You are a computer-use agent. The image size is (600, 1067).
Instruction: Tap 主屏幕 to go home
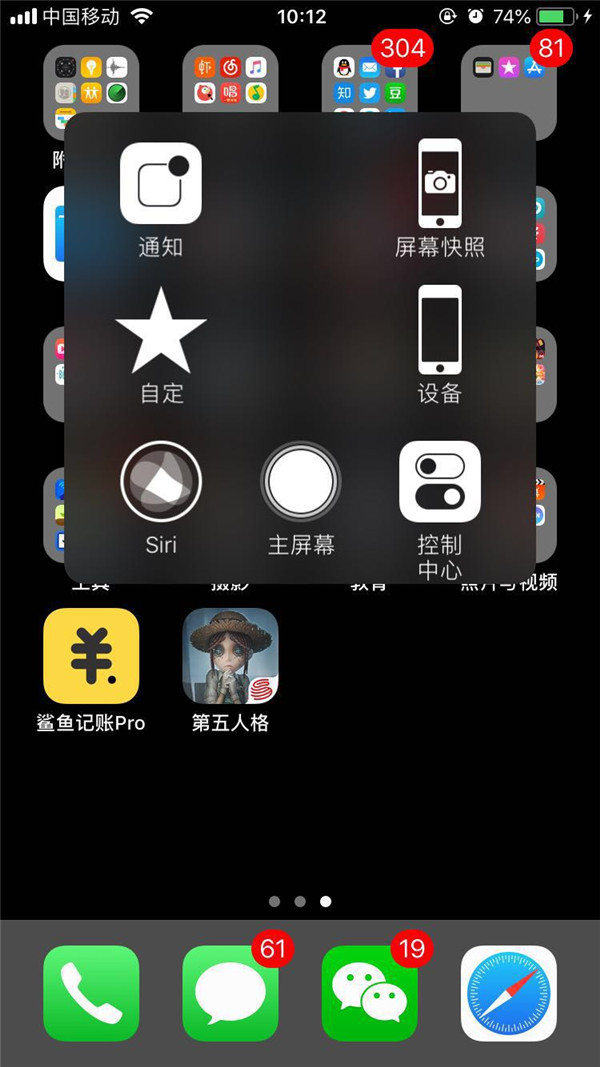pyautogui.click(x=300, y=483)
